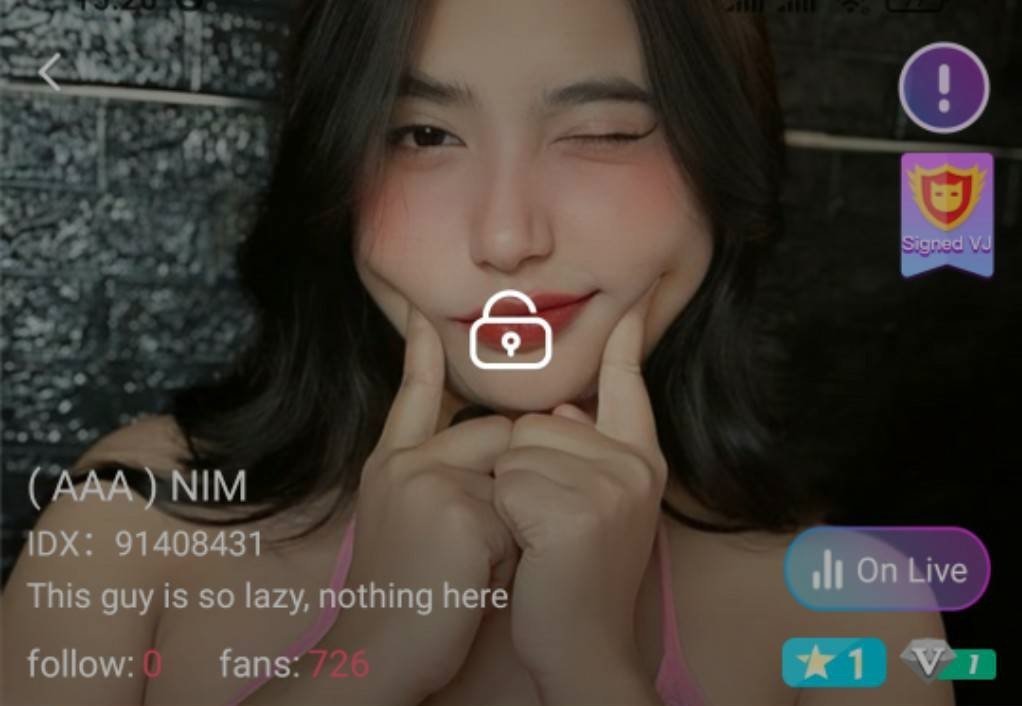Unlock the locked profile photo
1022x706 pixels.
coord(511,330)
